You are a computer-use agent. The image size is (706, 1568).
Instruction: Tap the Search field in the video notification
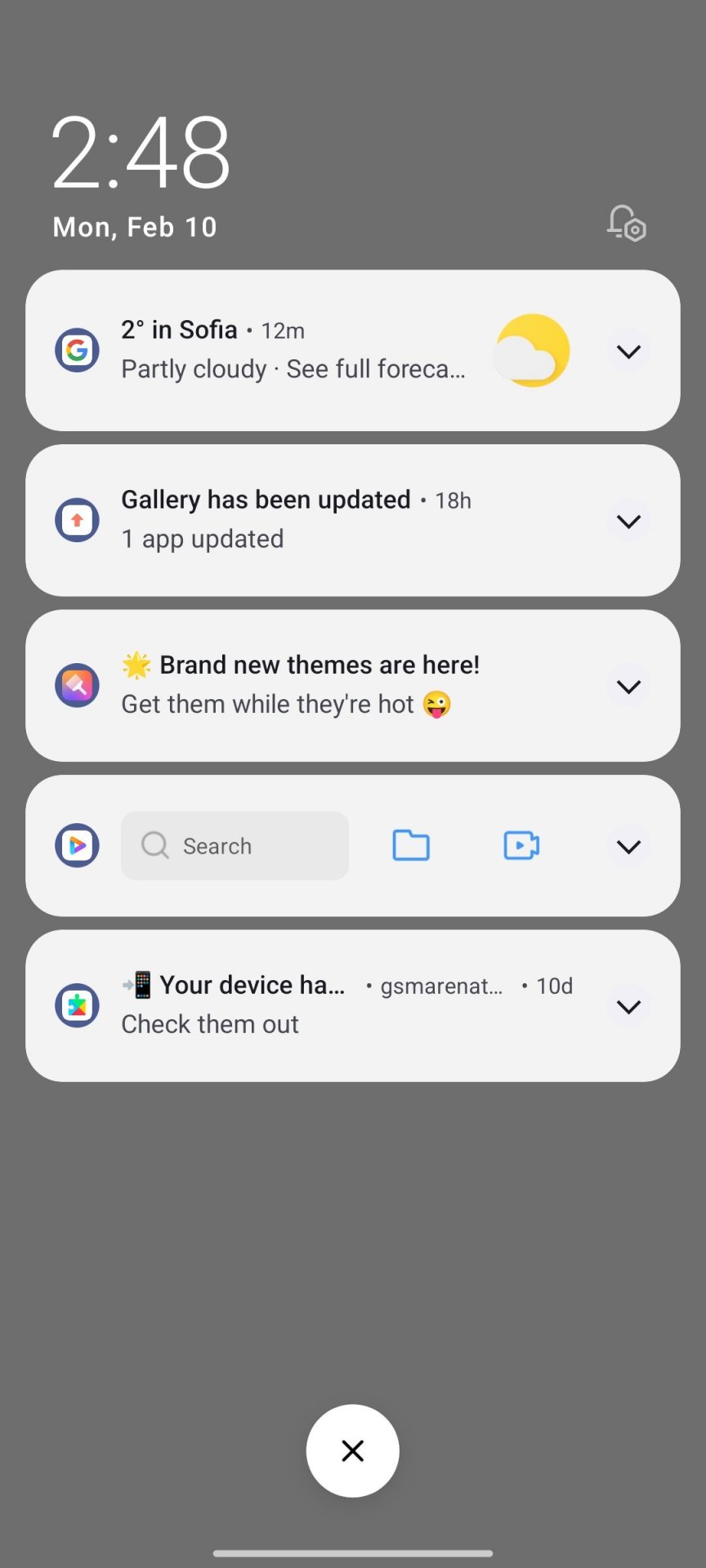click(x=235, y=845)
